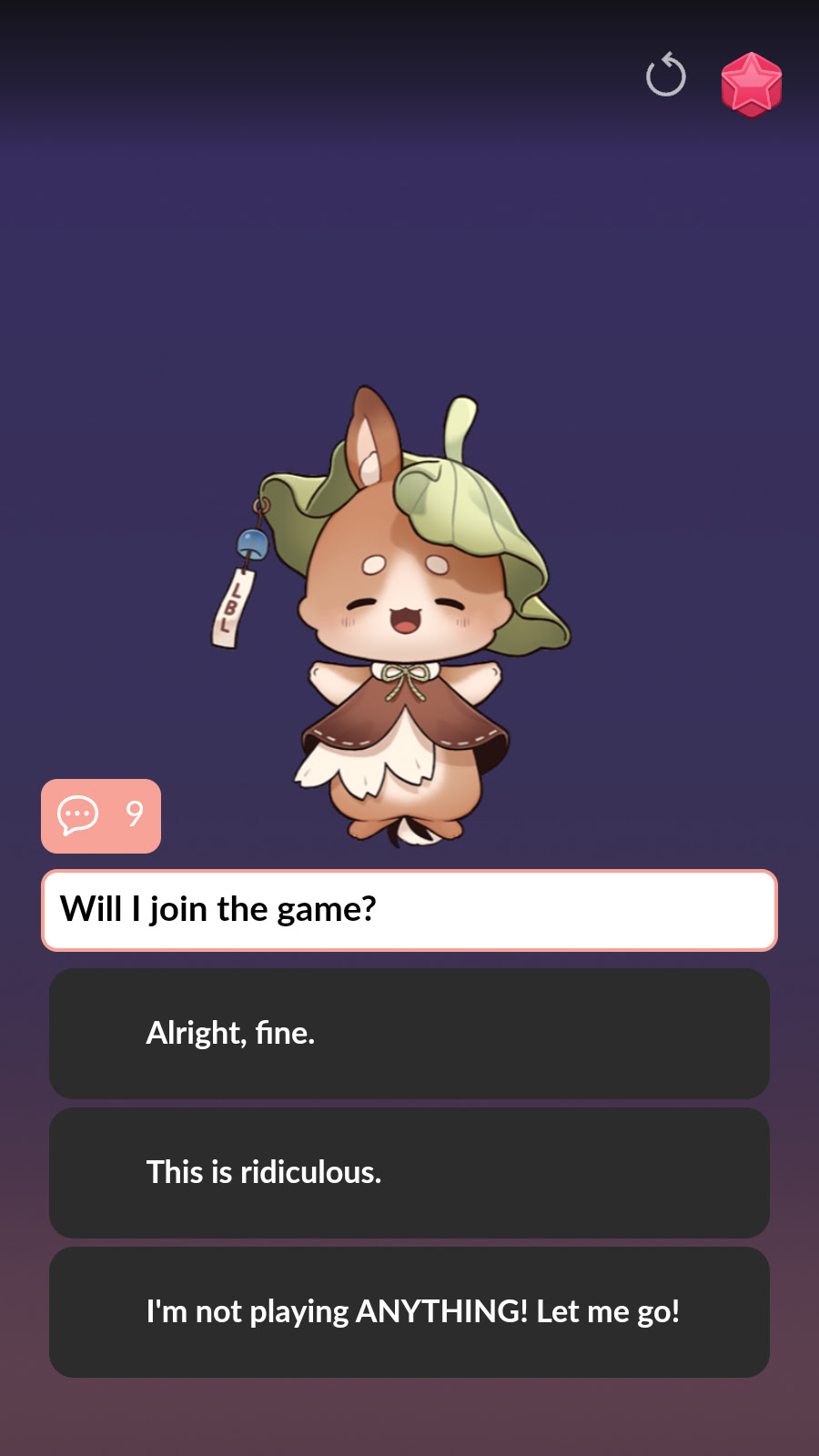Tap the circular restart arrow icon
This screenshot has height=1456, width=819.
(x=665, y=75)
